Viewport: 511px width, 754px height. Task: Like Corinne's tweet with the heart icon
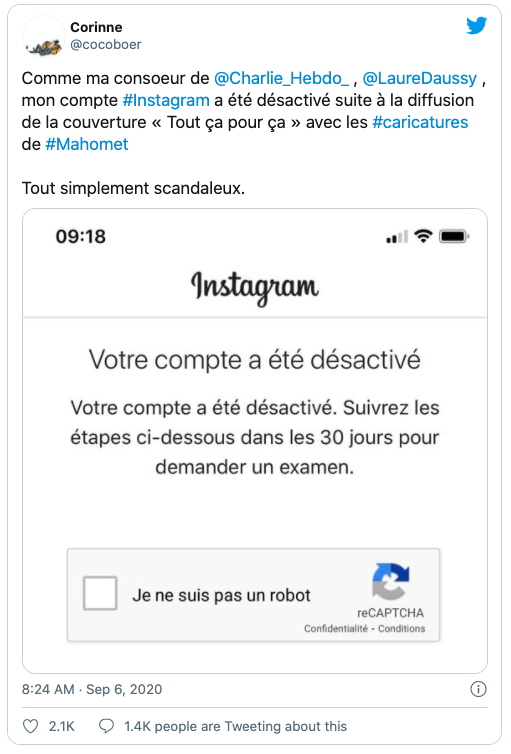tap(31, 726)
